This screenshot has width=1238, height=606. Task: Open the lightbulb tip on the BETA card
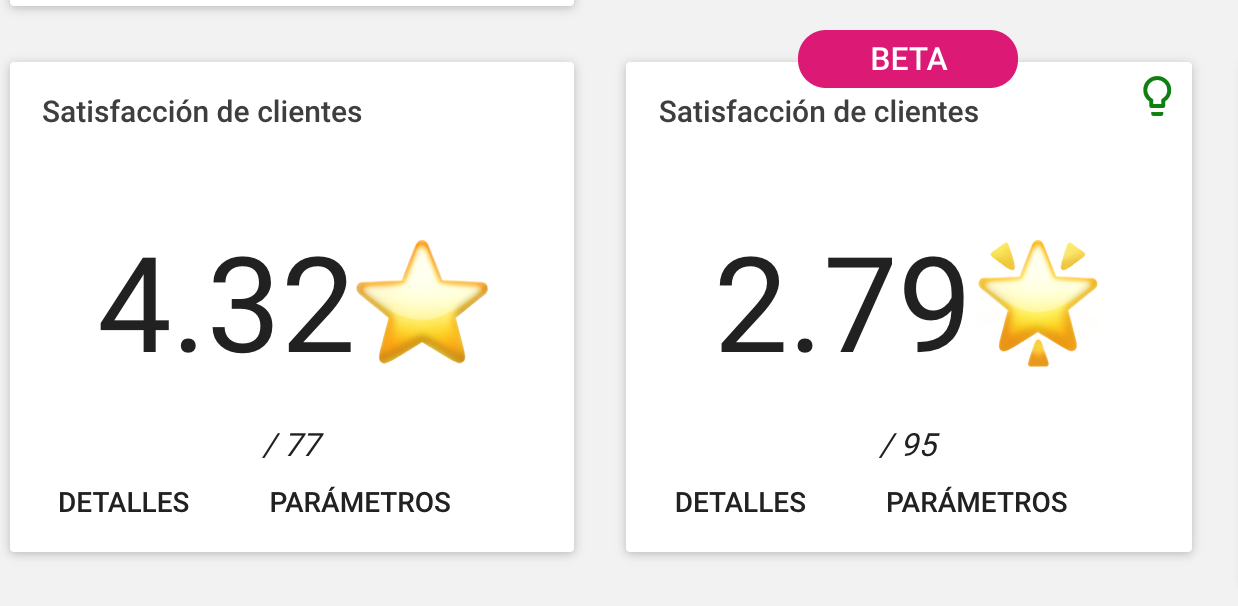1157,97
